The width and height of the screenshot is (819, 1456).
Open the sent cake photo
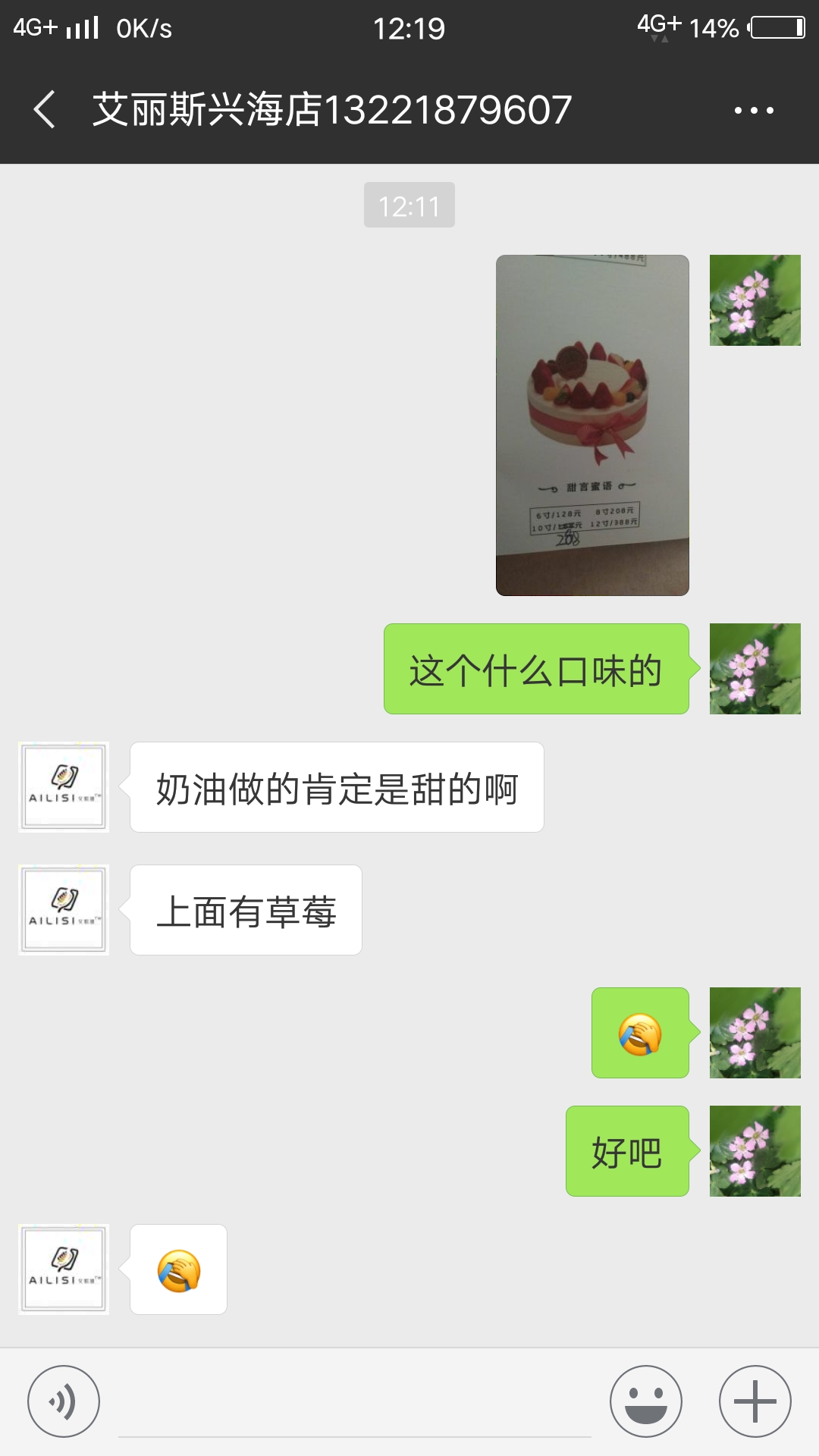(x=592, y=425)
